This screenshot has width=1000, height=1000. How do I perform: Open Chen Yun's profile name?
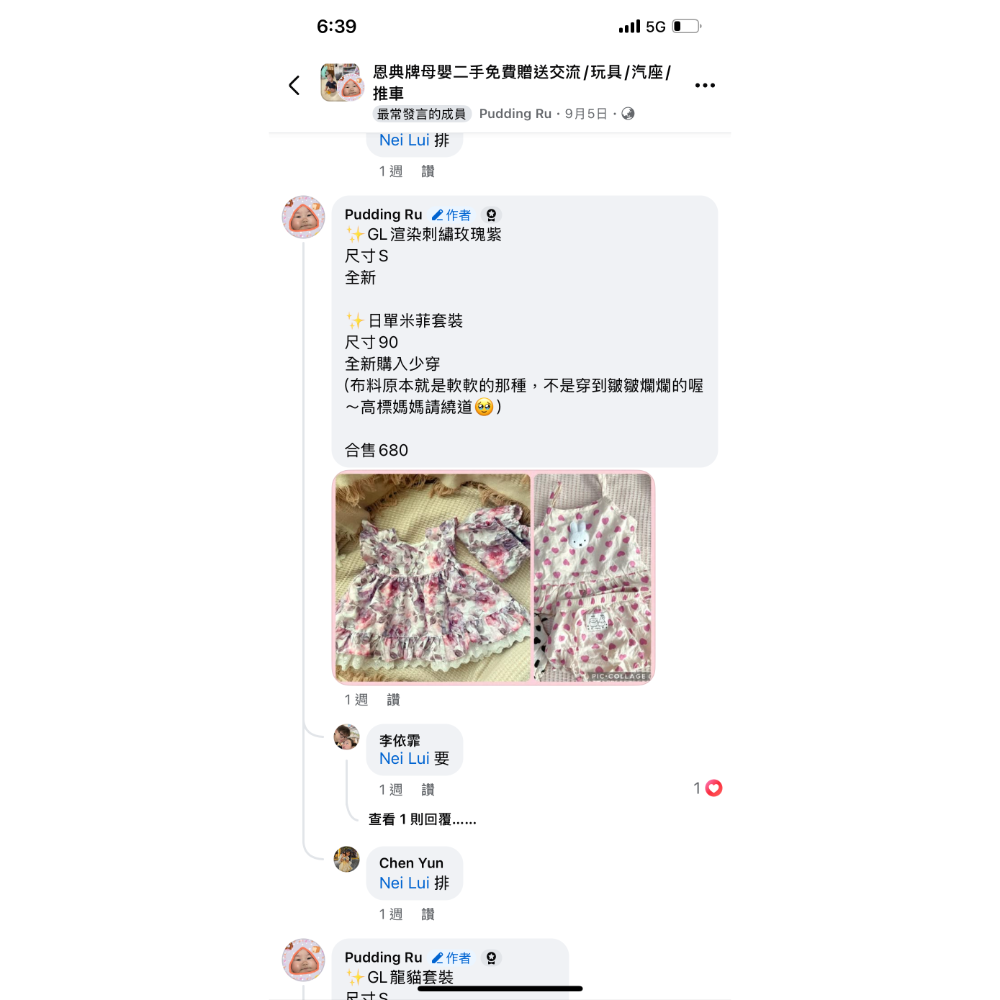tap(411, 863)
